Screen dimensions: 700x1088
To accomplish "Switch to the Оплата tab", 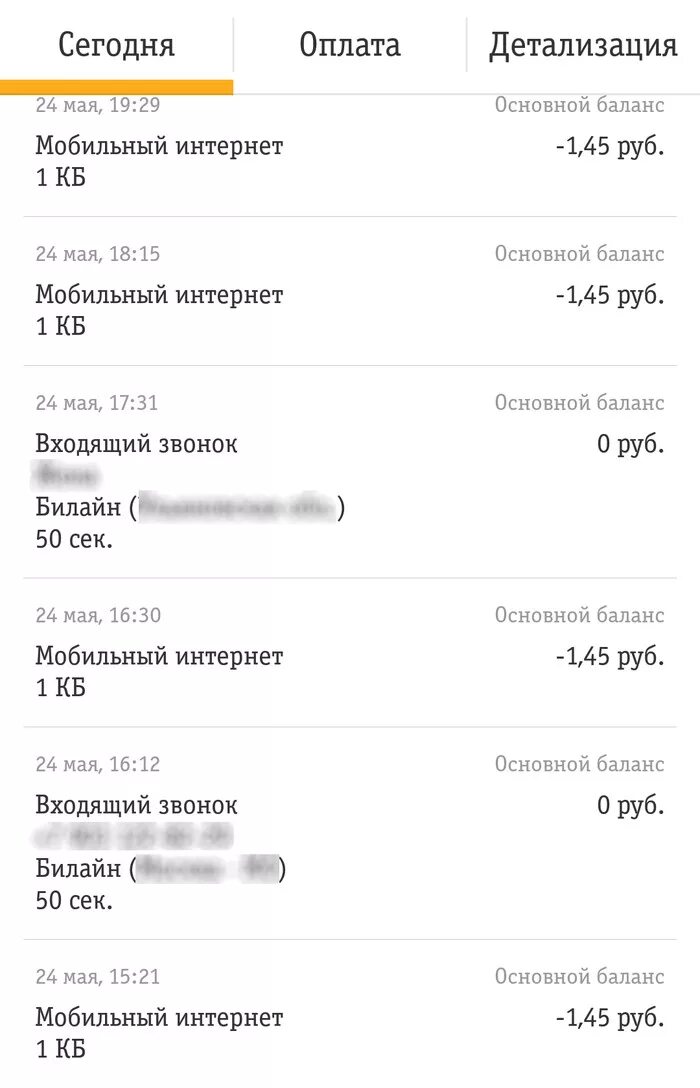I will tap(350, 46).
